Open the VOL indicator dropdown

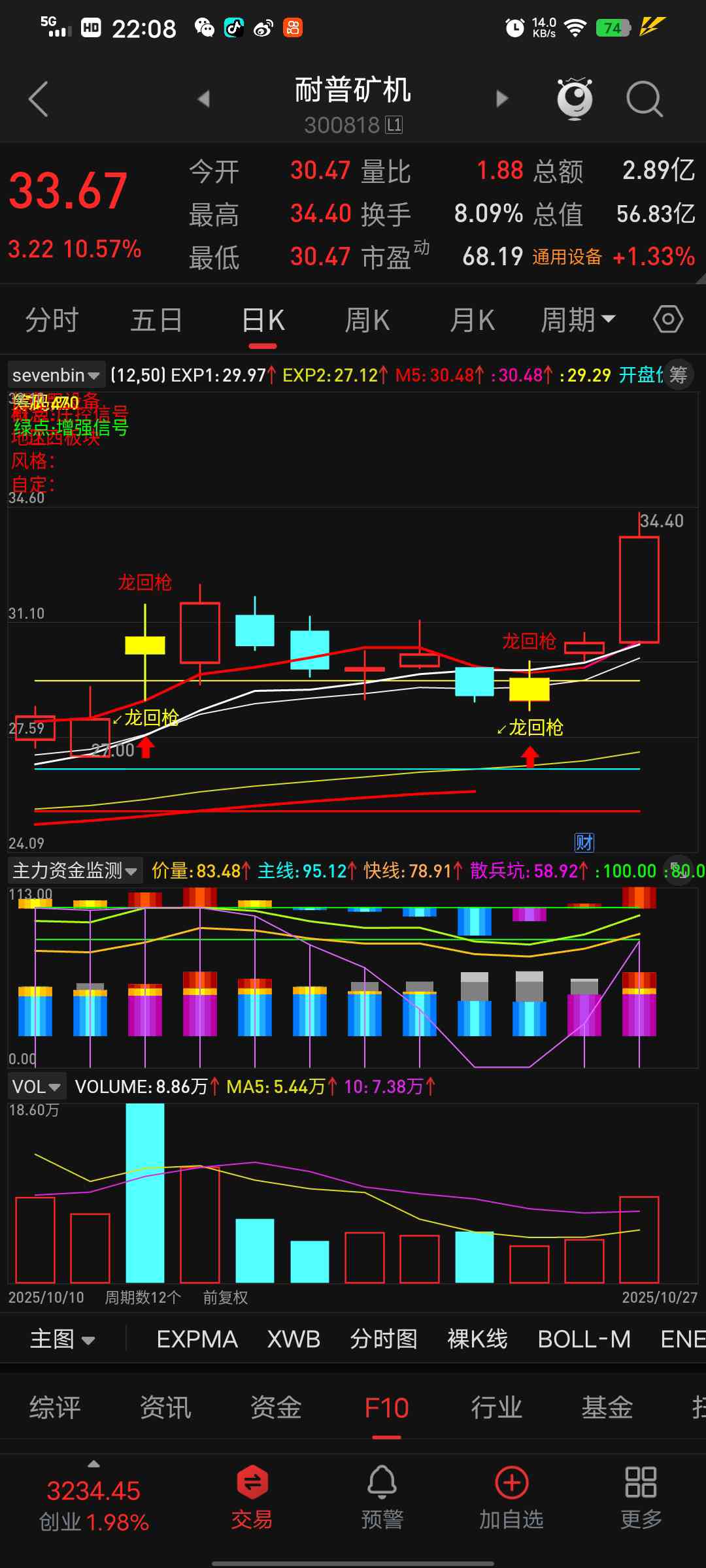[x=37, y=1086]
